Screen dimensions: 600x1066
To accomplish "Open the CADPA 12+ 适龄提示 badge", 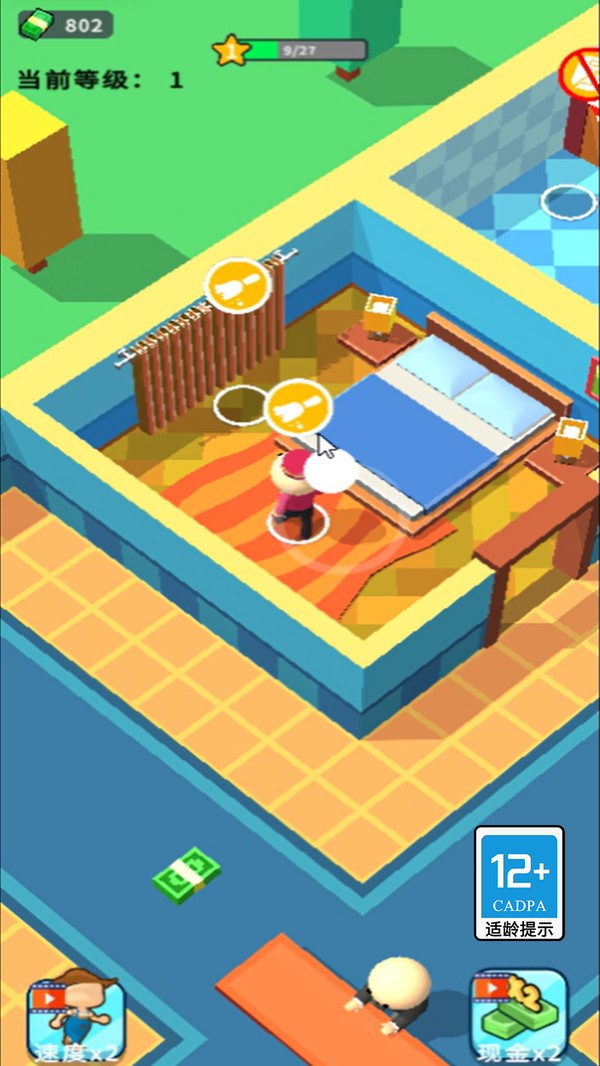I will 519,882.
